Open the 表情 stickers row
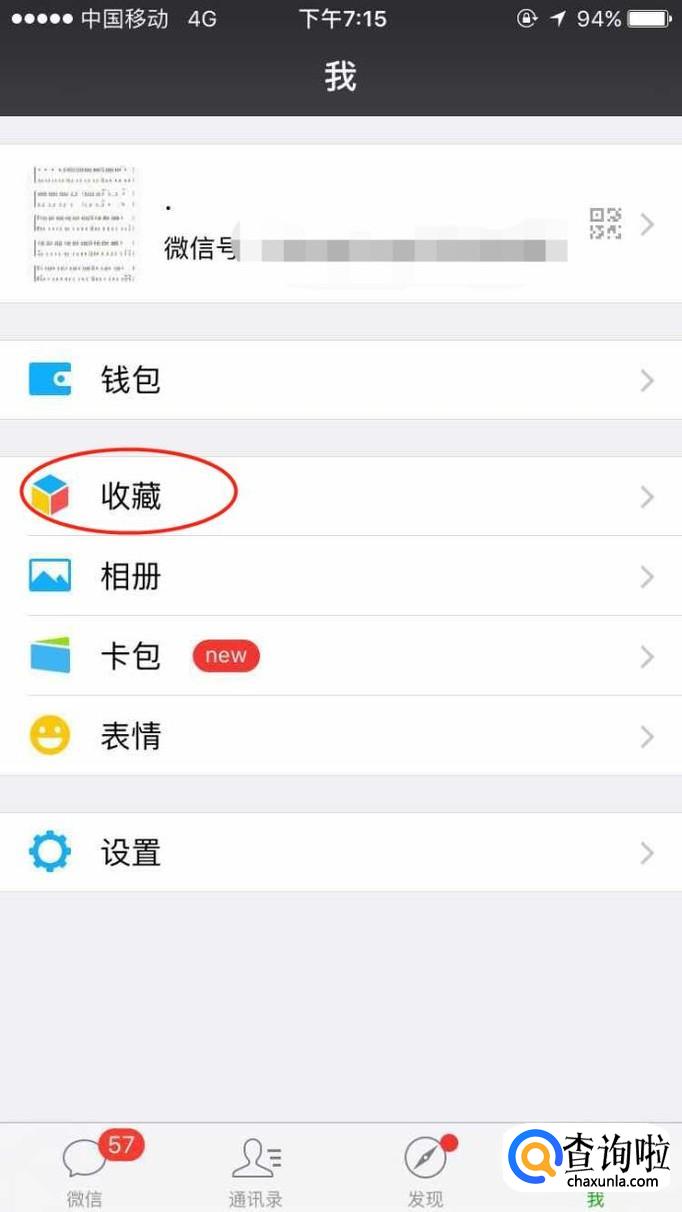Viewport: 682px width, 1212px height. pos(340,737)
